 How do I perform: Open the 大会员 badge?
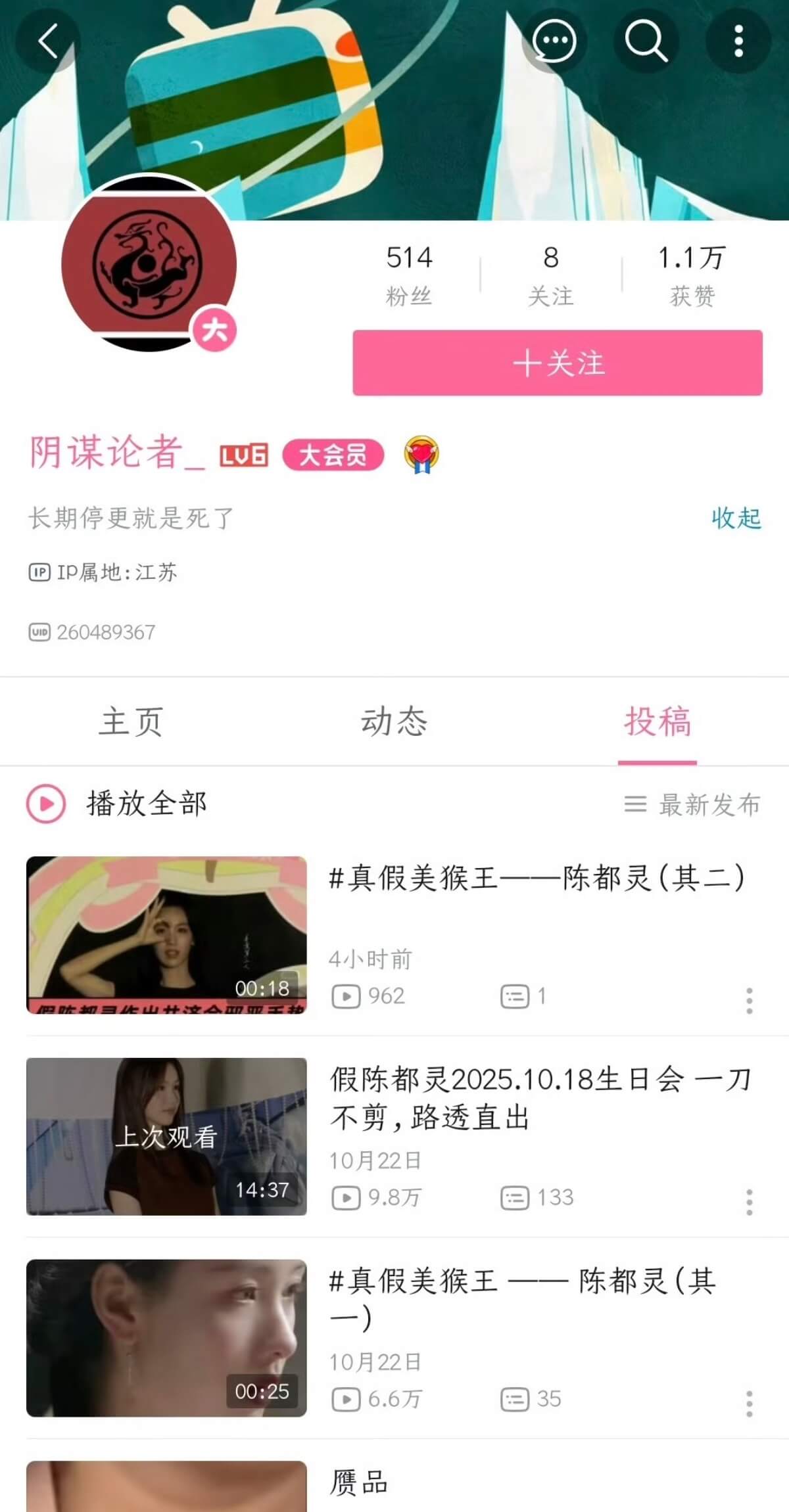tap(333, 455)
